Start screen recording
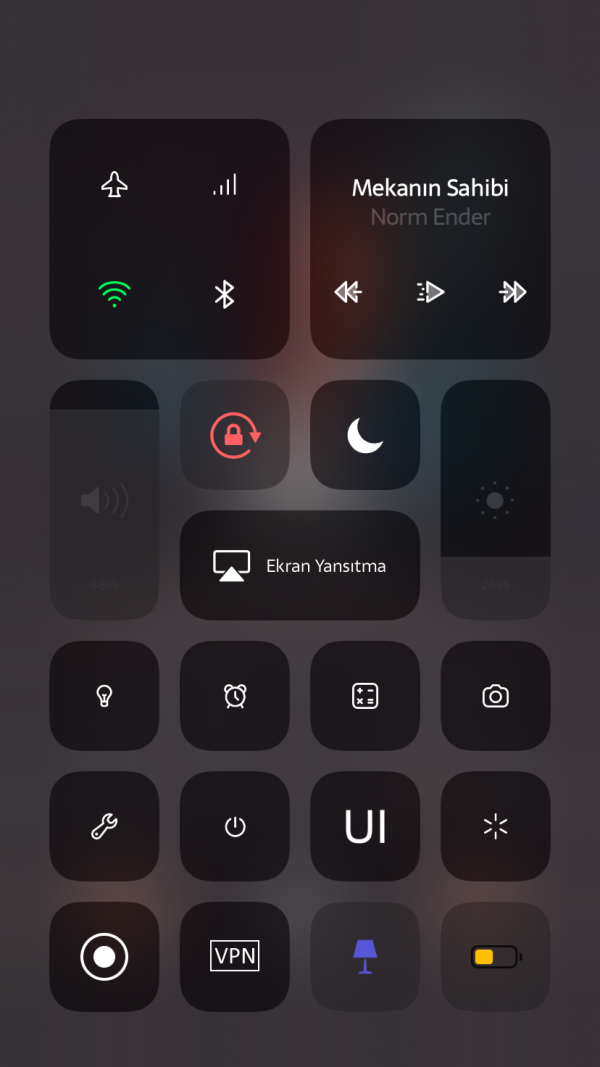Viewport: 600px width, 1067px height. (x=104, y=957)
